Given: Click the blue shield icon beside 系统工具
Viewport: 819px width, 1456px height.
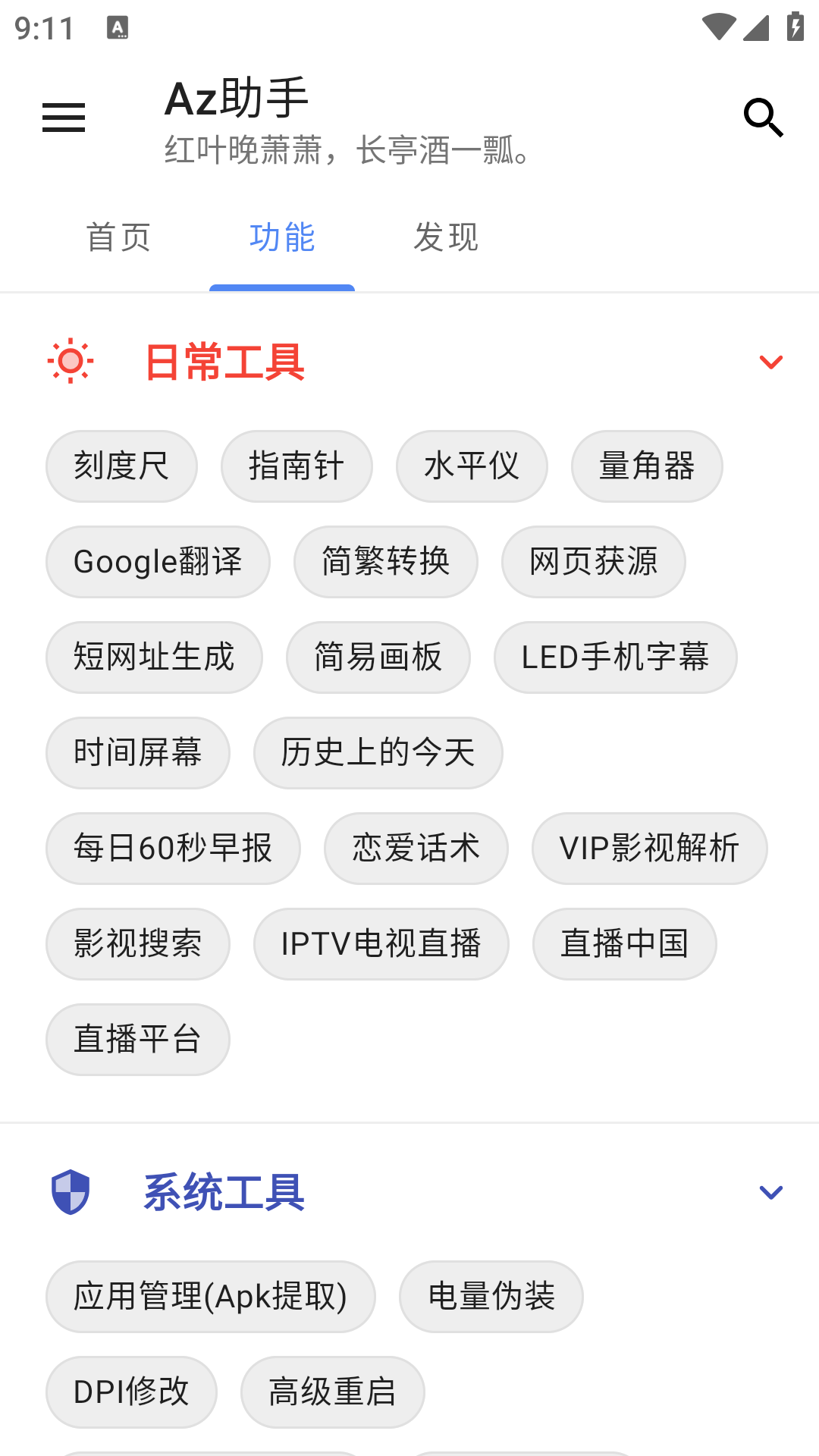Looking at the screenshot, I should [70, 1191].
